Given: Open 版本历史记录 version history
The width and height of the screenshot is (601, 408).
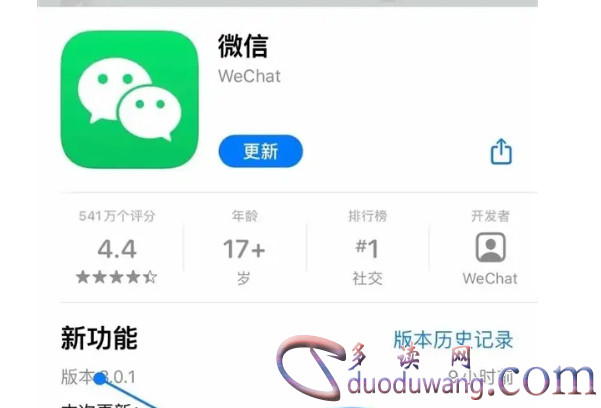Looking at the screenshot, I should (x=453, y=339).
